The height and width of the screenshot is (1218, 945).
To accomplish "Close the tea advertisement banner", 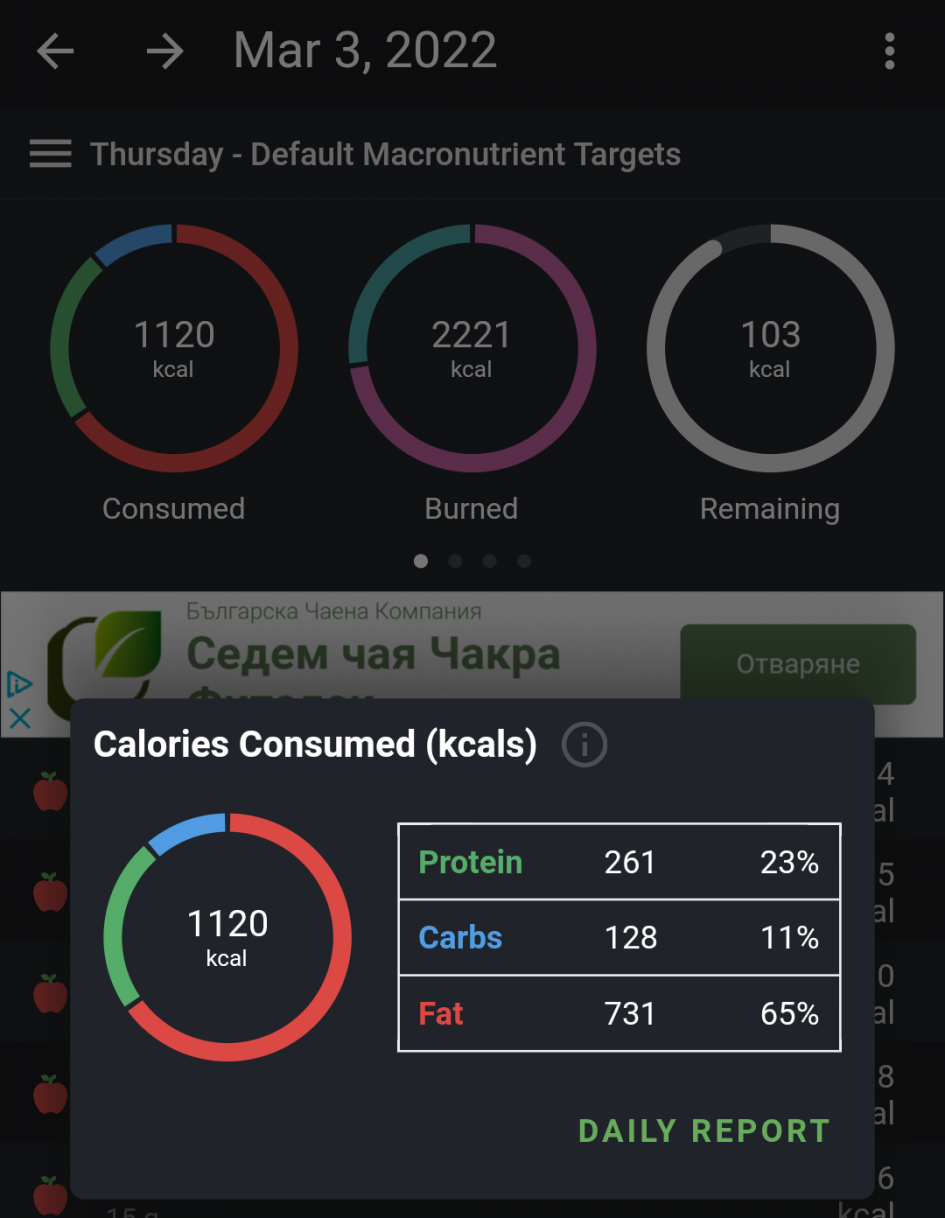I will (20, 717).
